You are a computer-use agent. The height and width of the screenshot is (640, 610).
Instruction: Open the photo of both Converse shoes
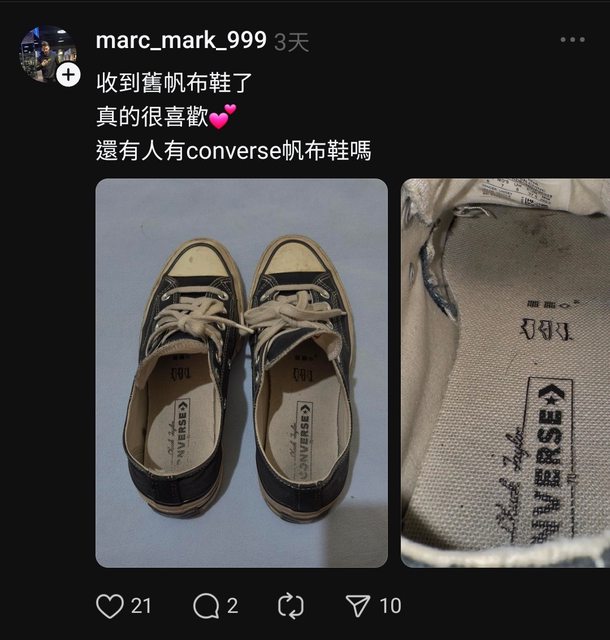tap(241, 373)
